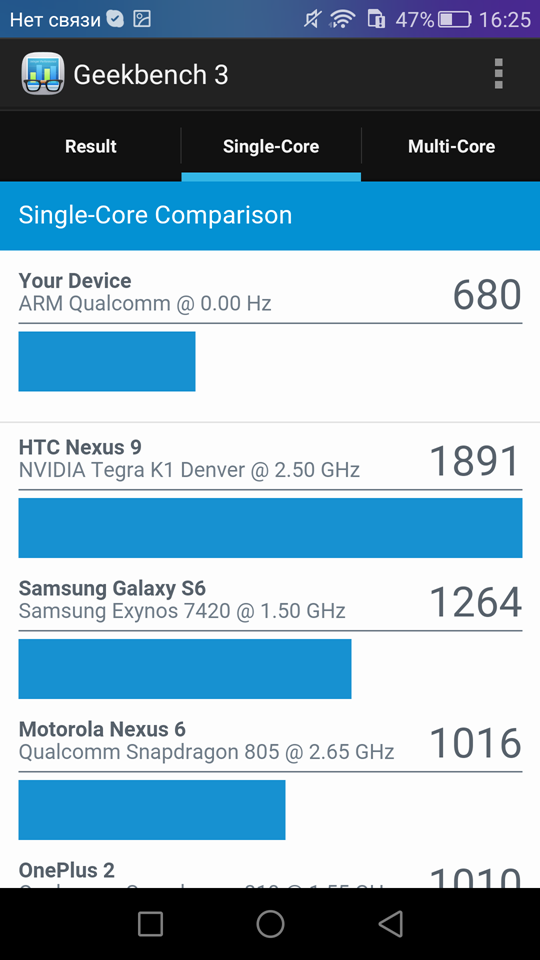Select the Single-Core tab
Image resolution: width=540 pixels, height=960 pixels.
271,146
